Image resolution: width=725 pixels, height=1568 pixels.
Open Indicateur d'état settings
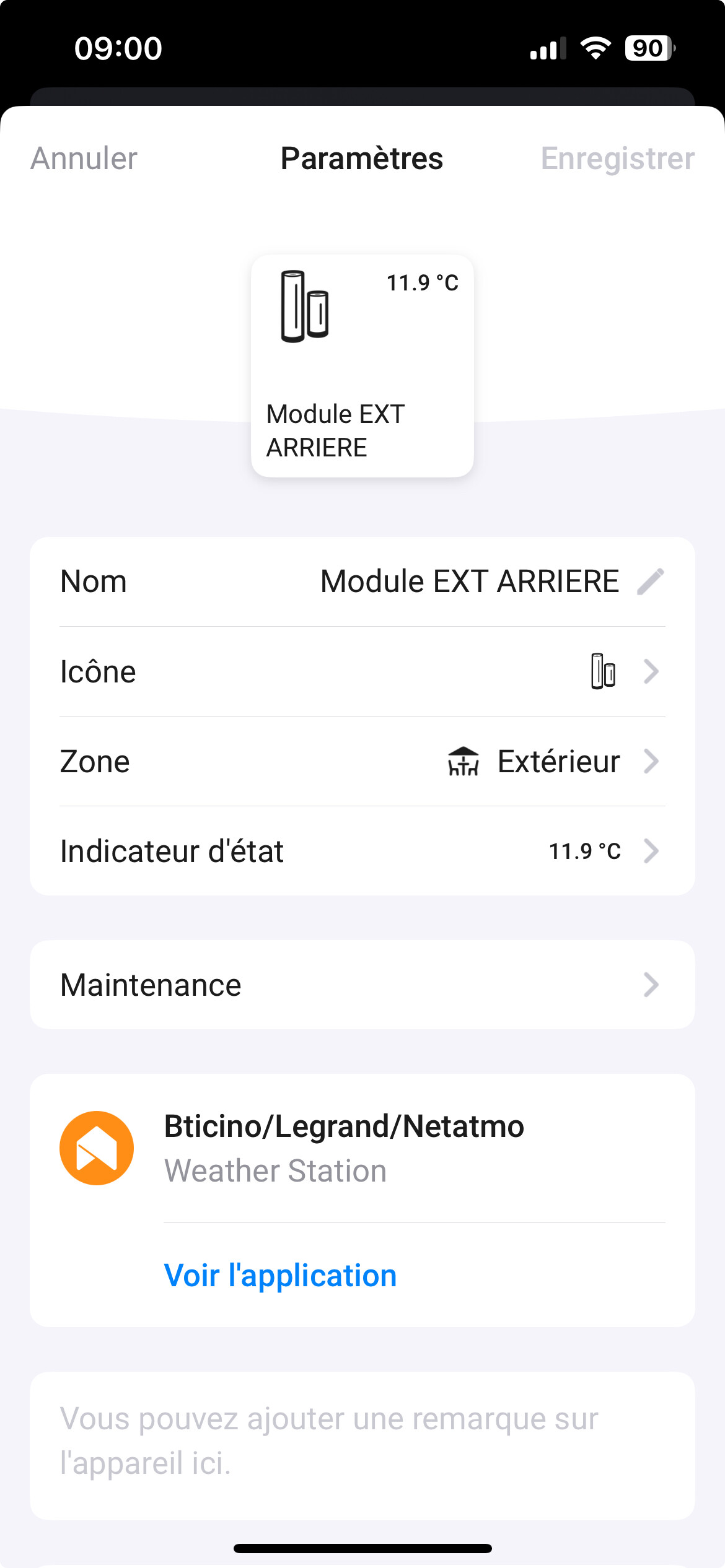[x=362, y=852]
